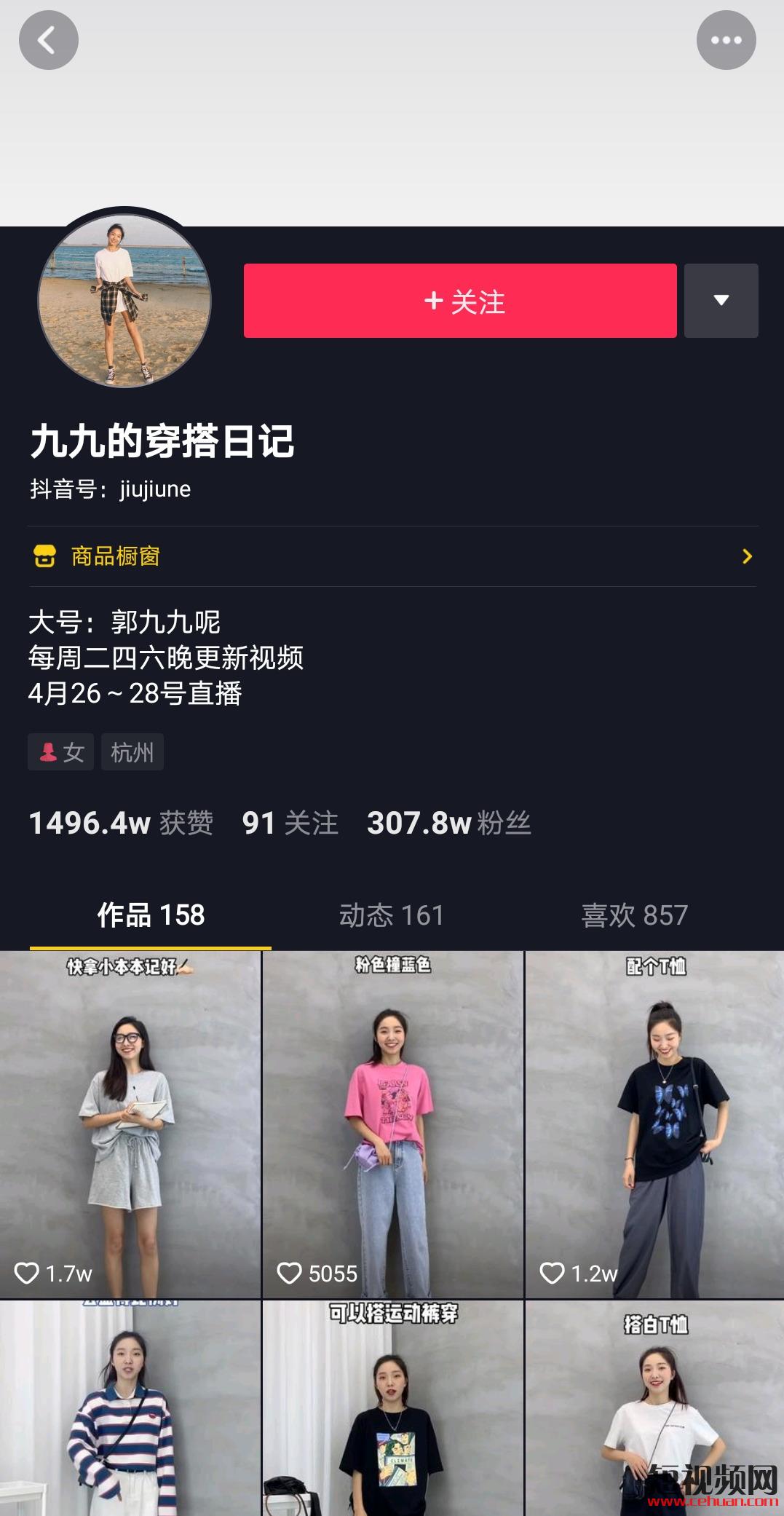View the 关注 following list

point(290,824)
